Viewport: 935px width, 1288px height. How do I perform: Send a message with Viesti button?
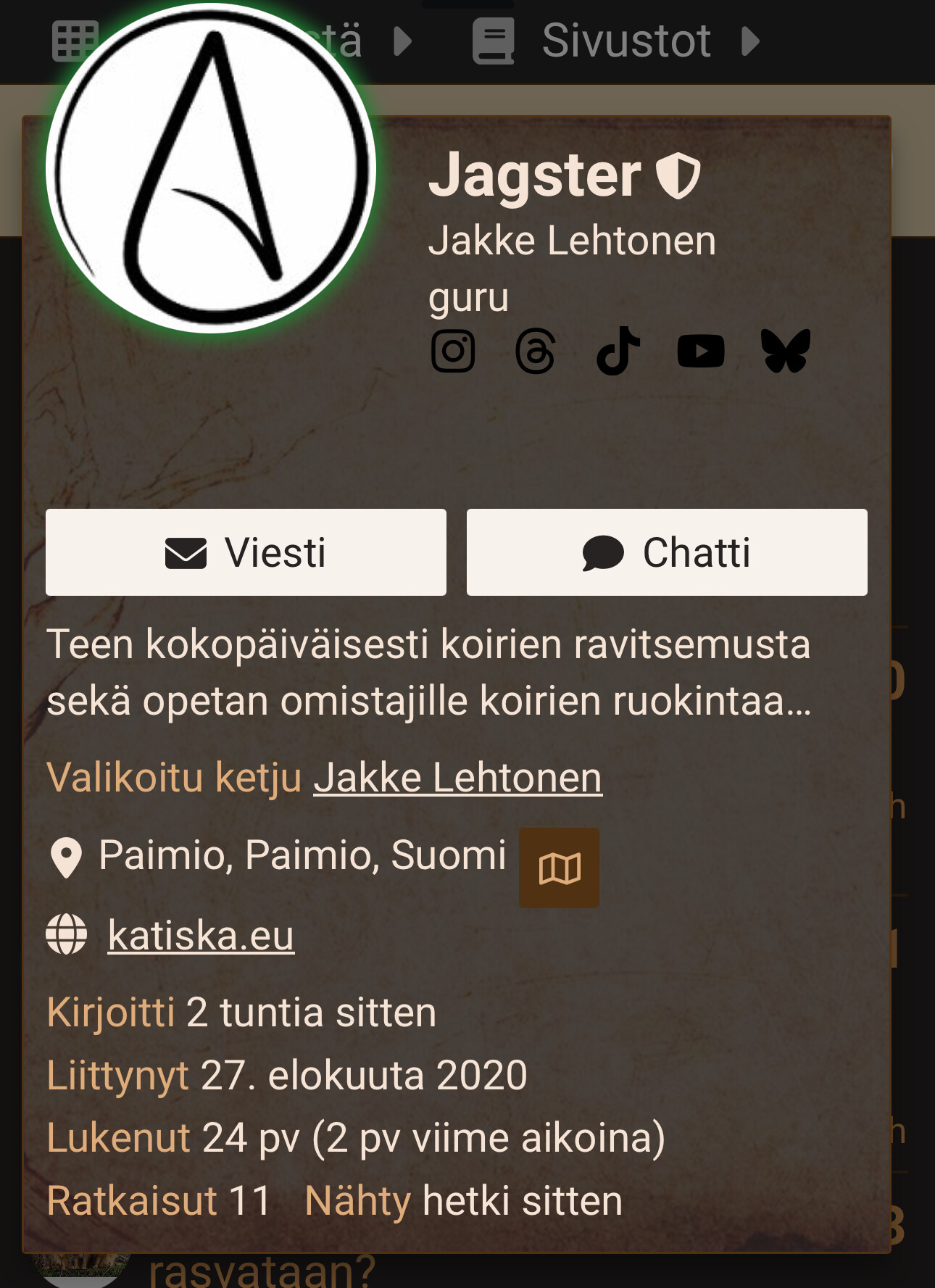(246, 552)
